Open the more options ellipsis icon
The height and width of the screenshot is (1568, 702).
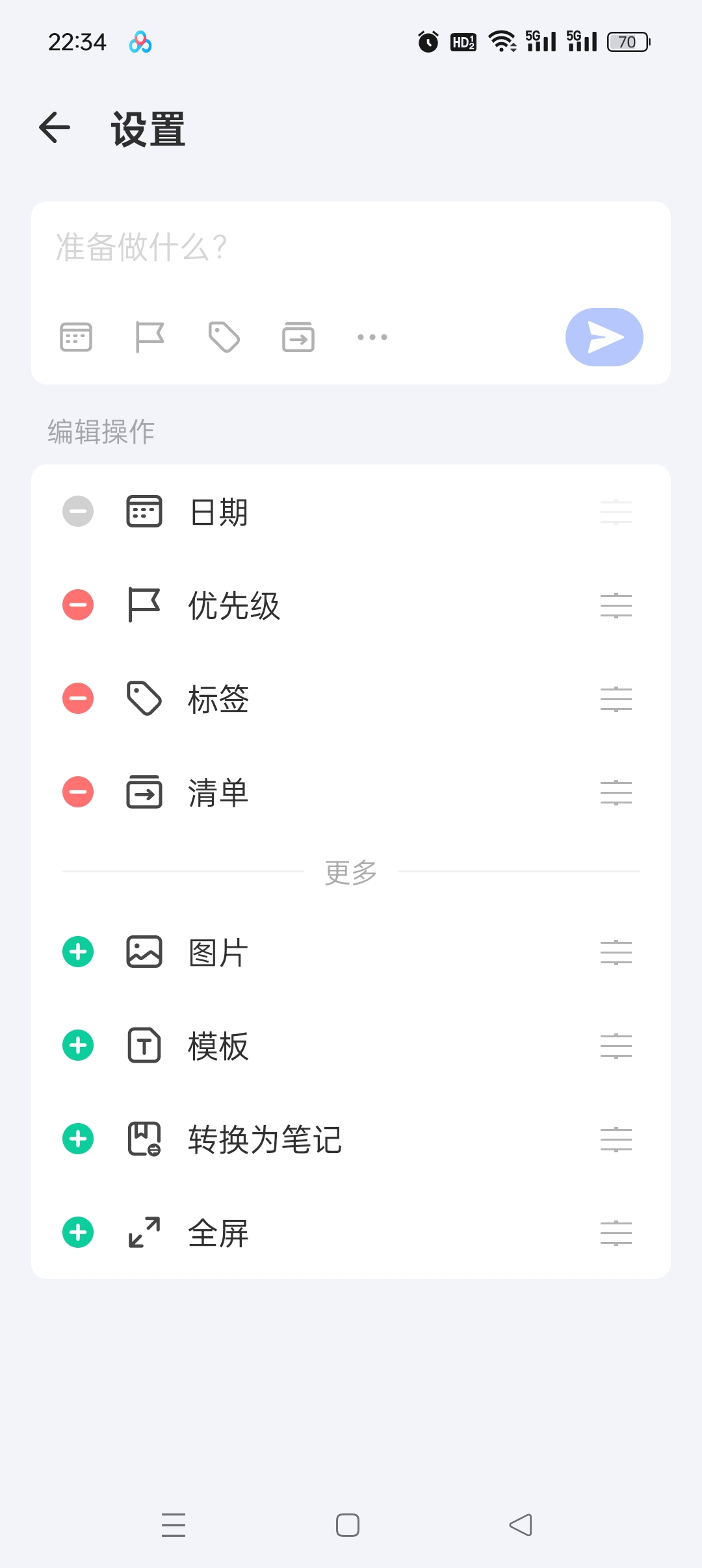point(371,336)
